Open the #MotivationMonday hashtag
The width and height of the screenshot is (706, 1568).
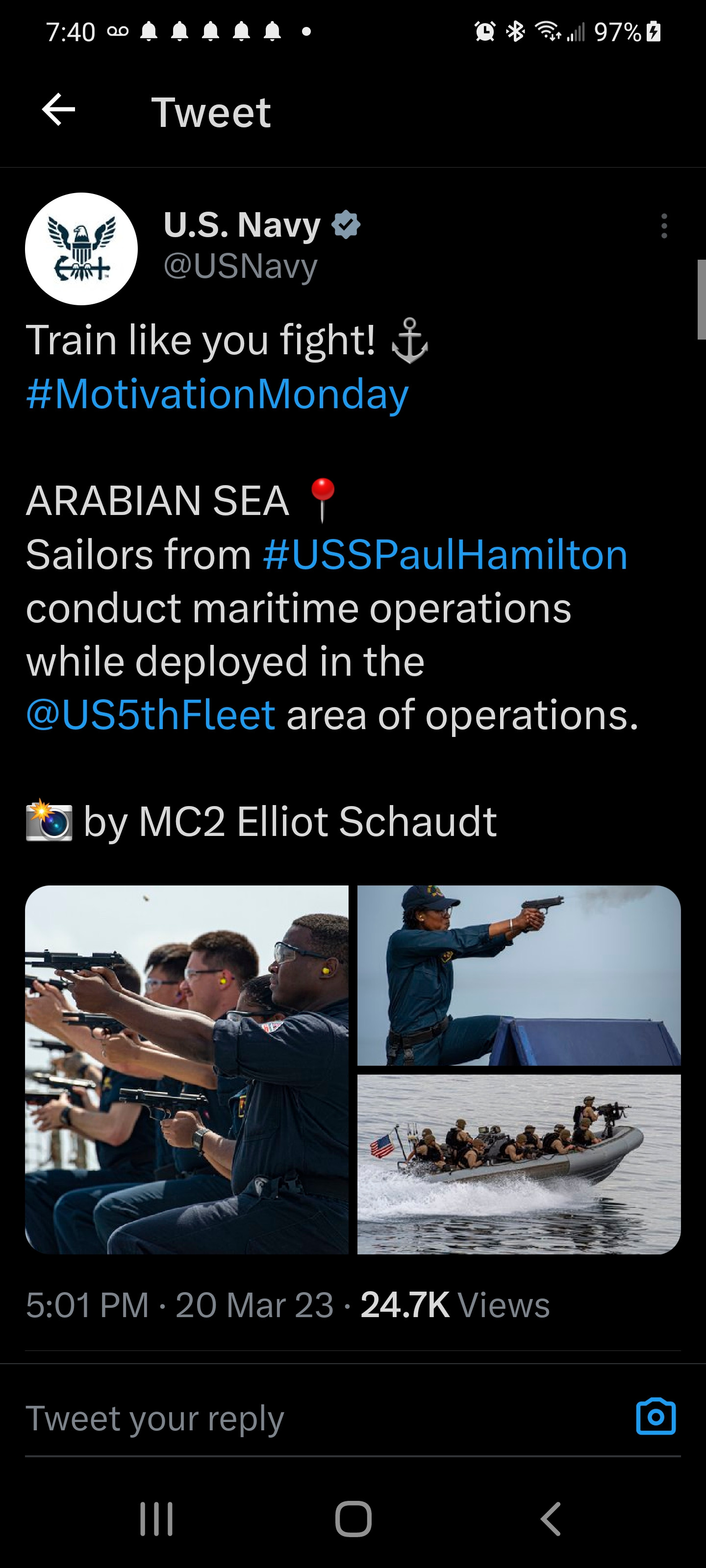tap(217, 394)
